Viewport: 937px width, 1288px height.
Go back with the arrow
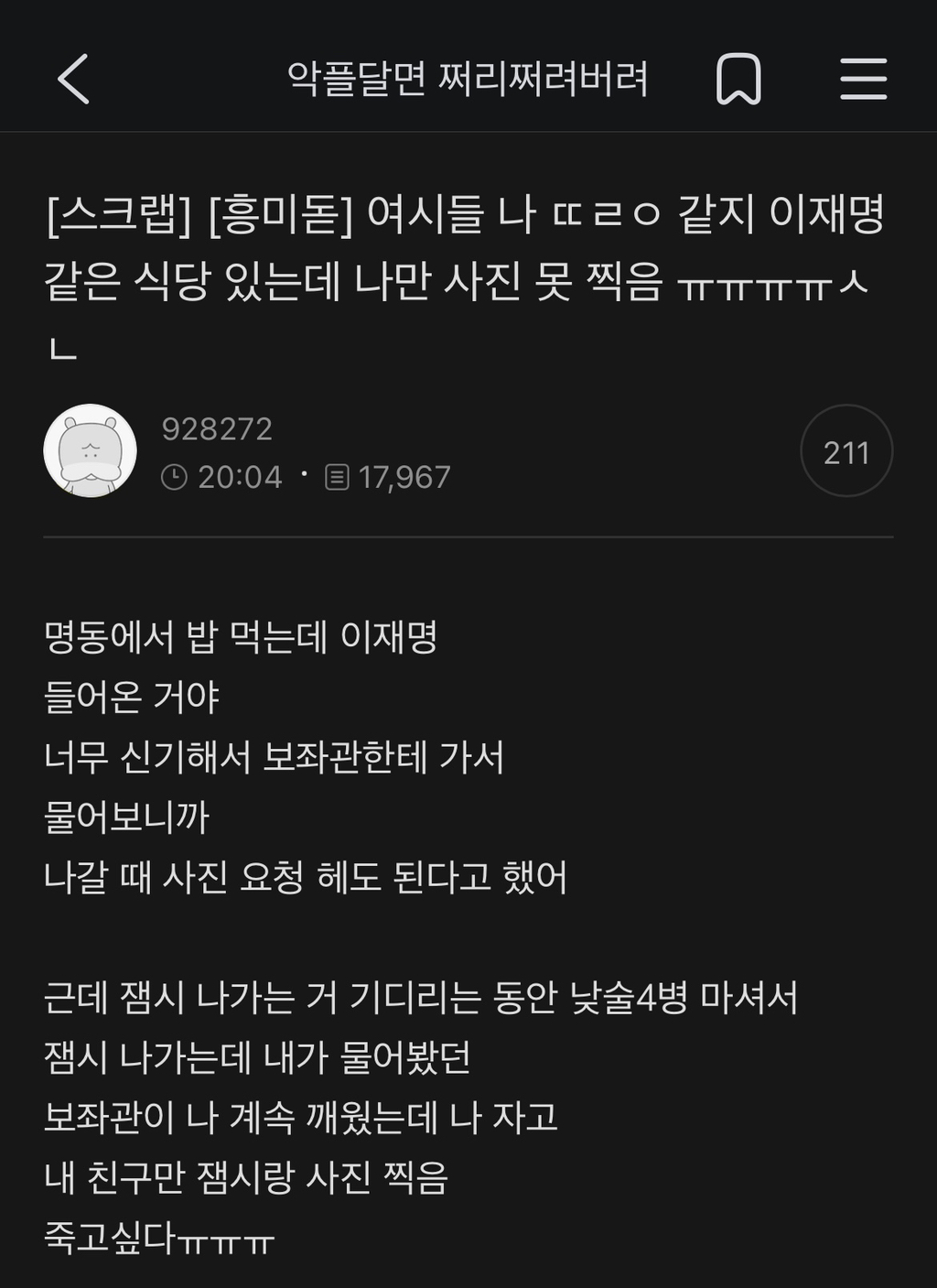click(73, 79)
